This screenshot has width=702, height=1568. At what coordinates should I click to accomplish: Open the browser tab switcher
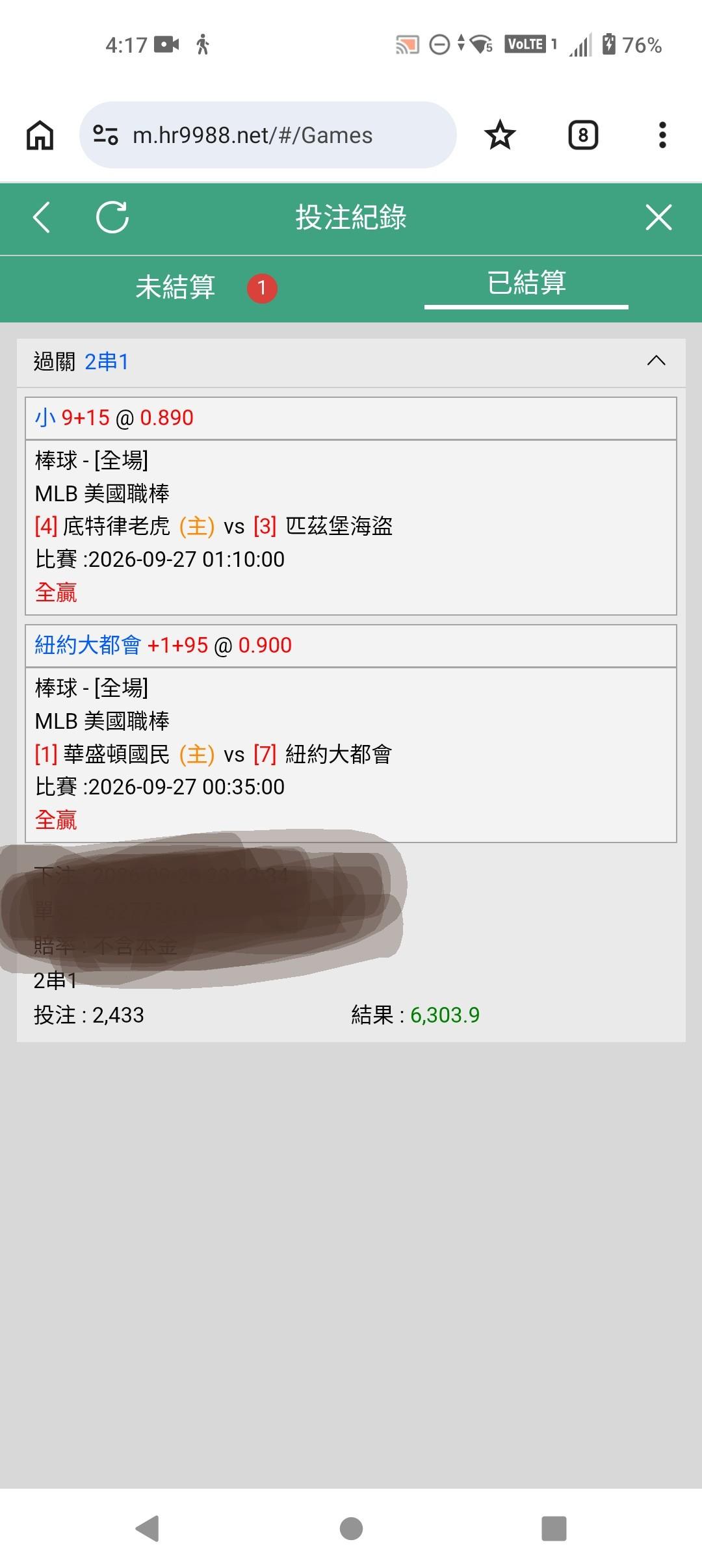[583, 135]
